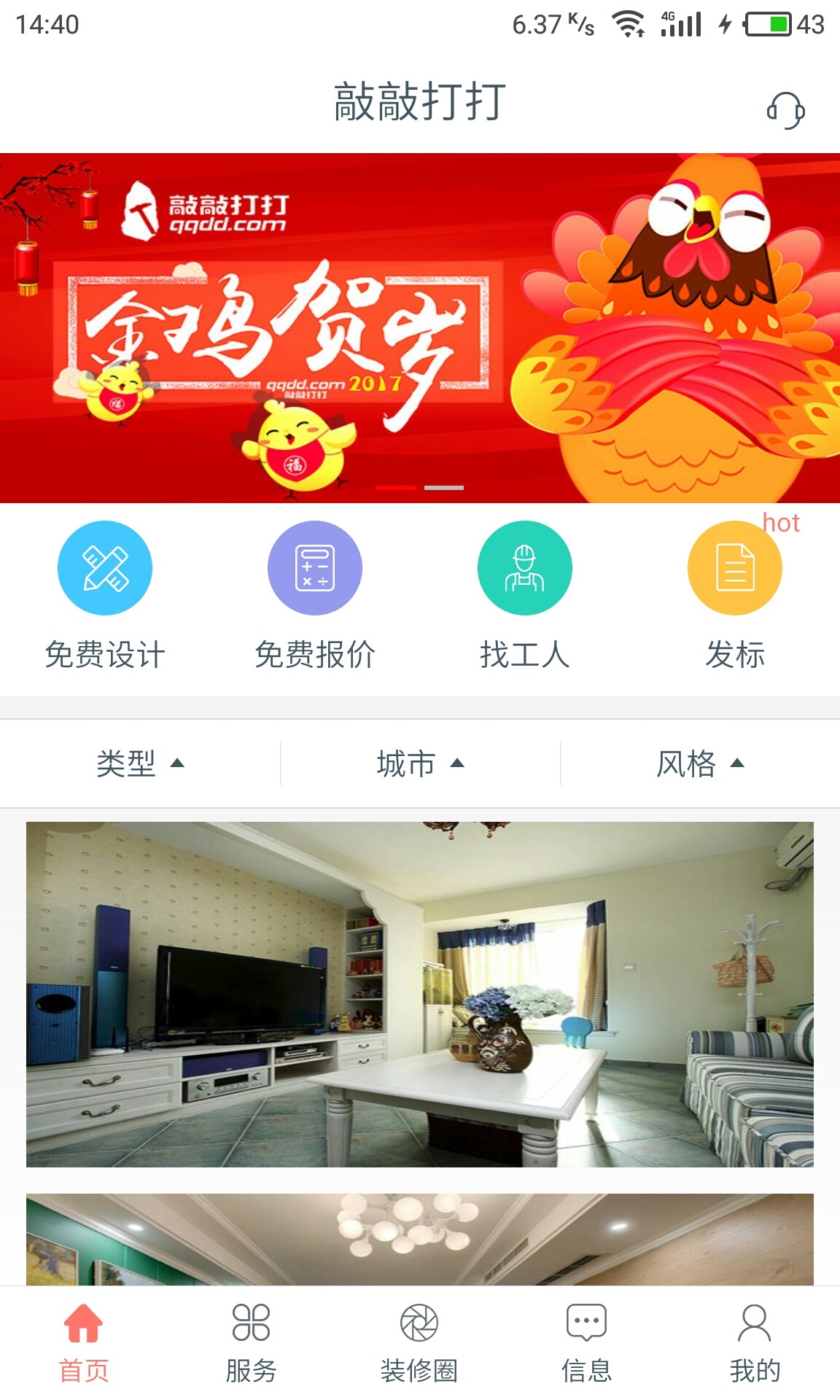Image resolution: width=840 pixels, height=1400 pixels.
Task: Switch to the 服务 services tab
Action: click(x=252, y=1343)
